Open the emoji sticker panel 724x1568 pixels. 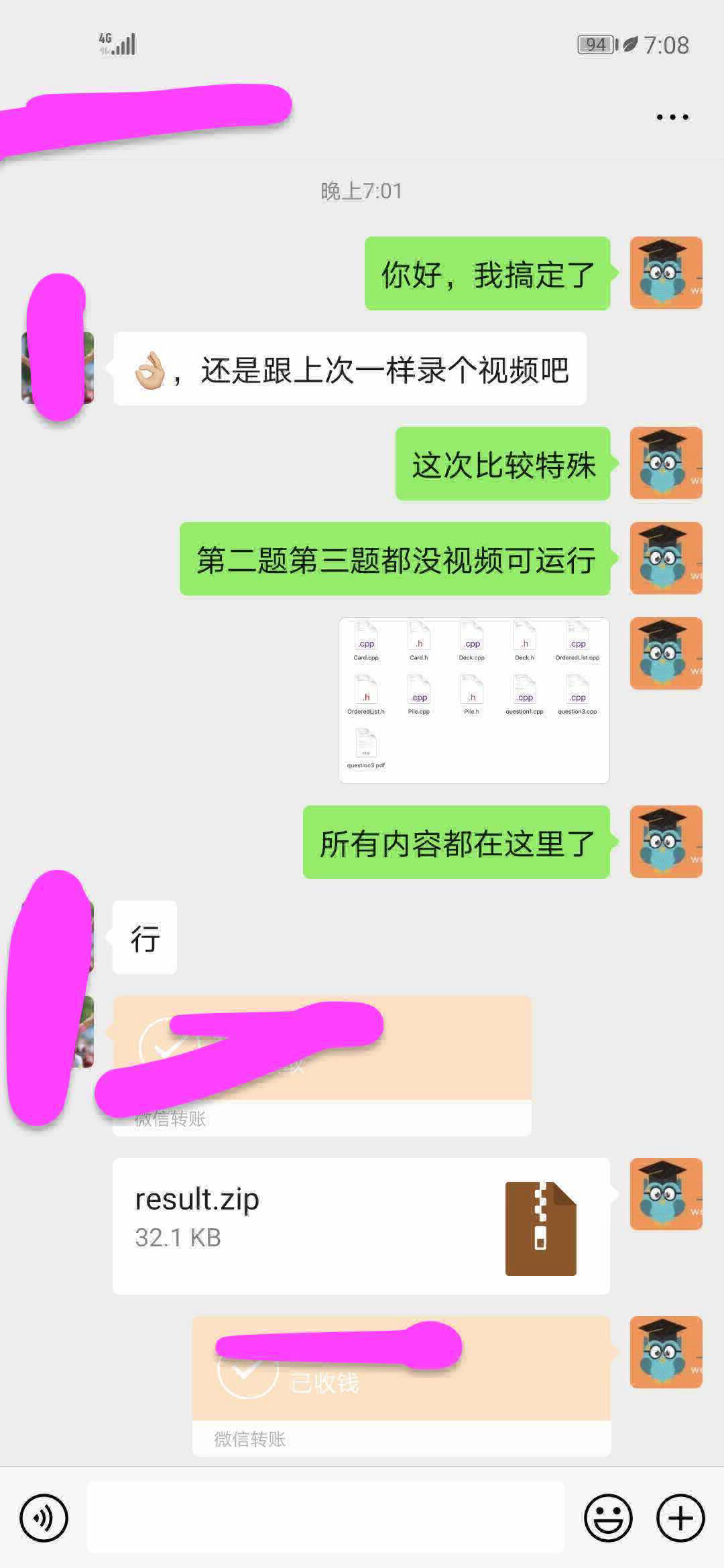coord(608,1518)
